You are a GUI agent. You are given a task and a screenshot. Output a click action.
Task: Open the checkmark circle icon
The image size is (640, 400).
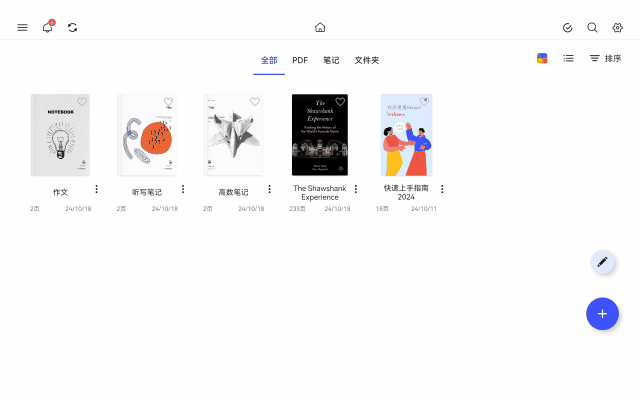coord(567,28)
